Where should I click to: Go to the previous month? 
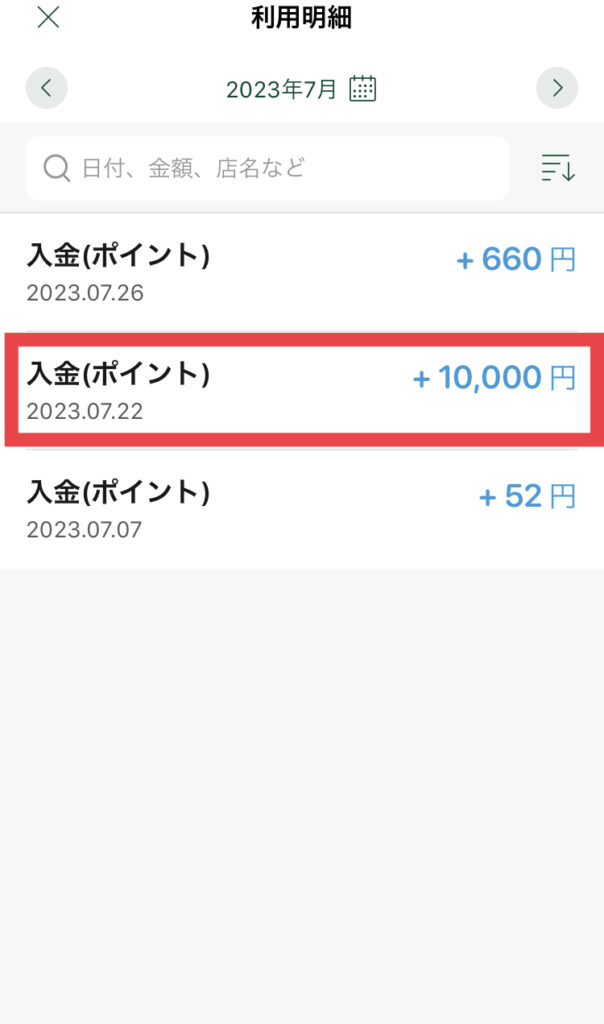click(x=46, y=88)
